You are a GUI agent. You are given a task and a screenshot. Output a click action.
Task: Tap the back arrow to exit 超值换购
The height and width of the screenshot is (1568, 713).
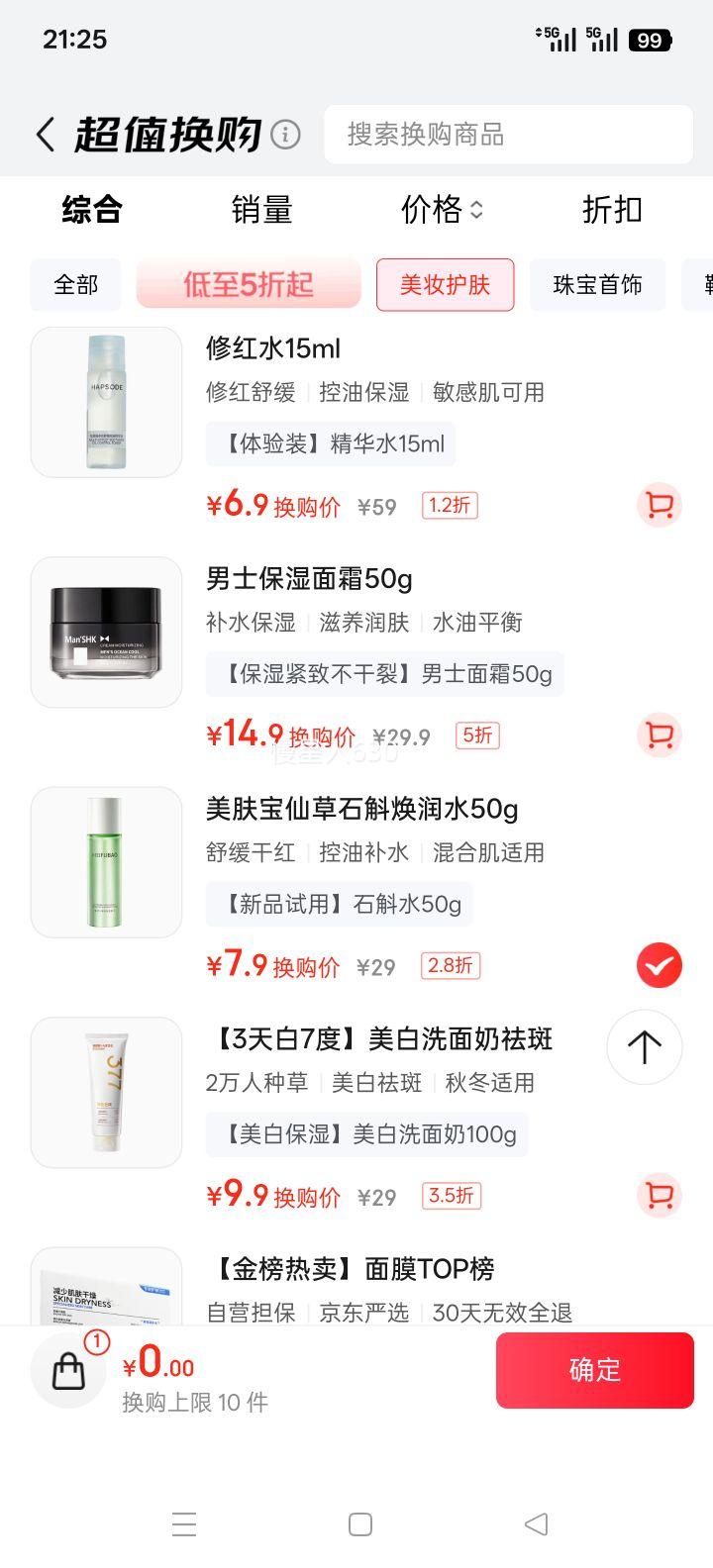tap(44, 133)
